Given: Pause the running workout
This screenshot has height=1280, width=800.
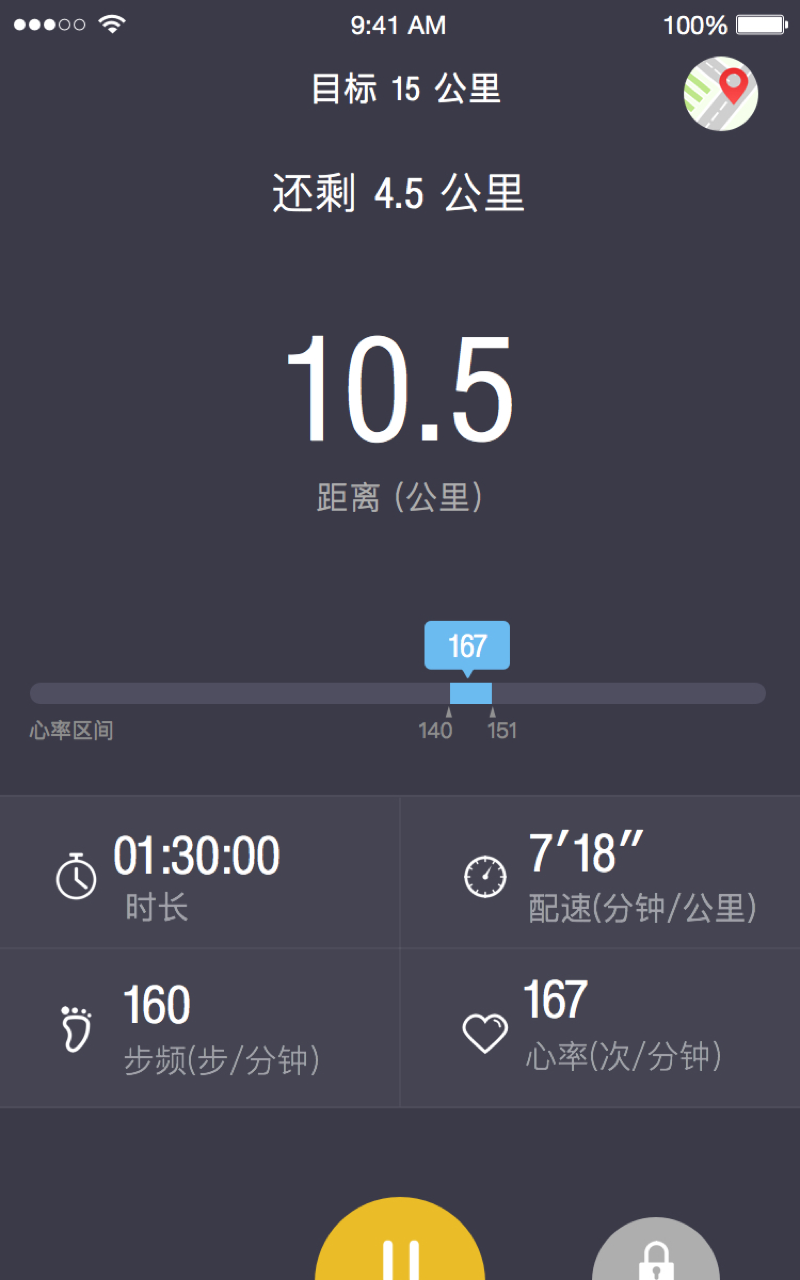Looking at the screenshot, I should pyautogui.click(x=400, y=1245).
